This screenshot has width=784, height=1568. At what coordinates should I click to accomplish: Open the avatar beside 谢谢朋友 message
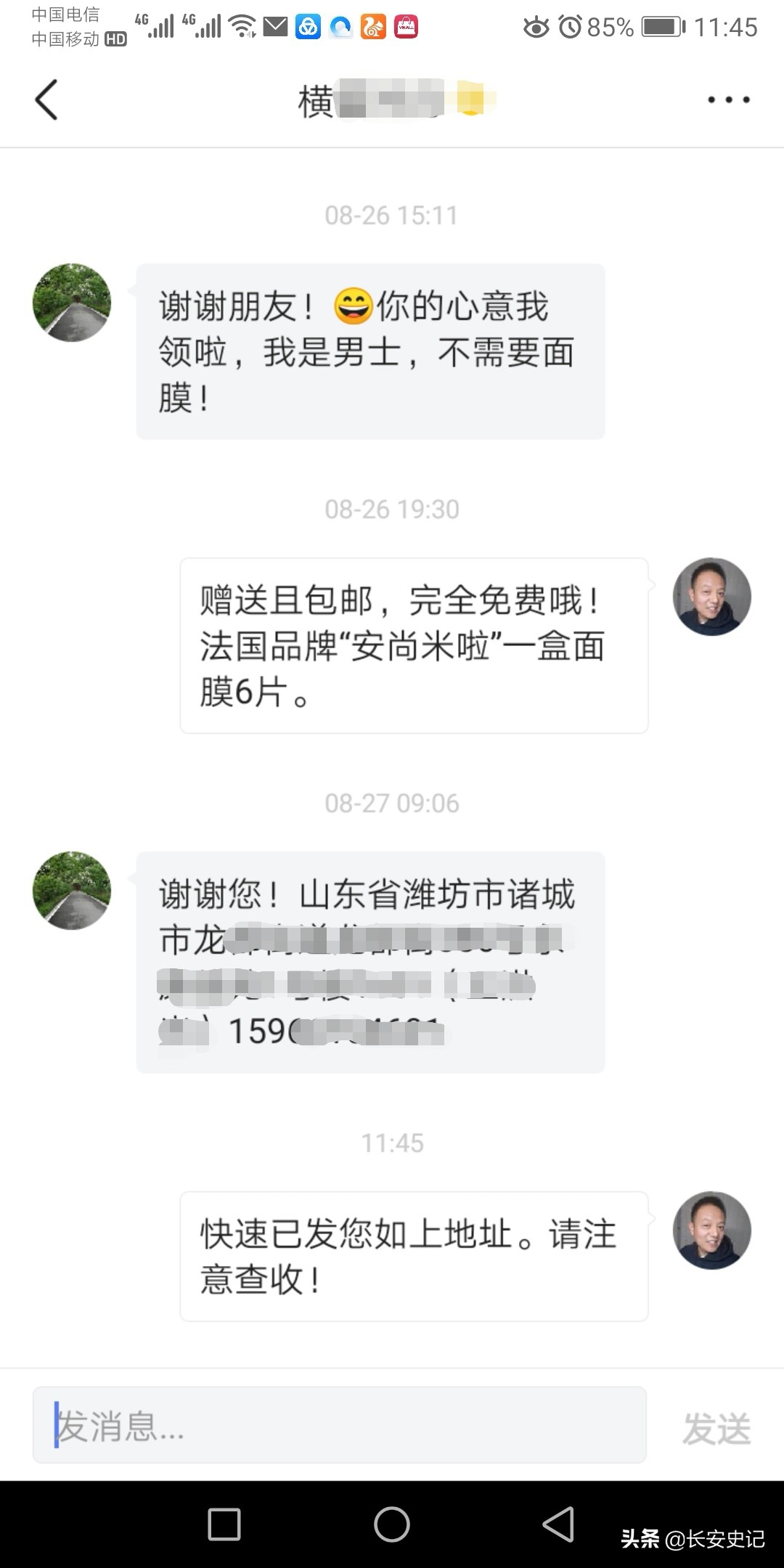[x=72, y=302]
